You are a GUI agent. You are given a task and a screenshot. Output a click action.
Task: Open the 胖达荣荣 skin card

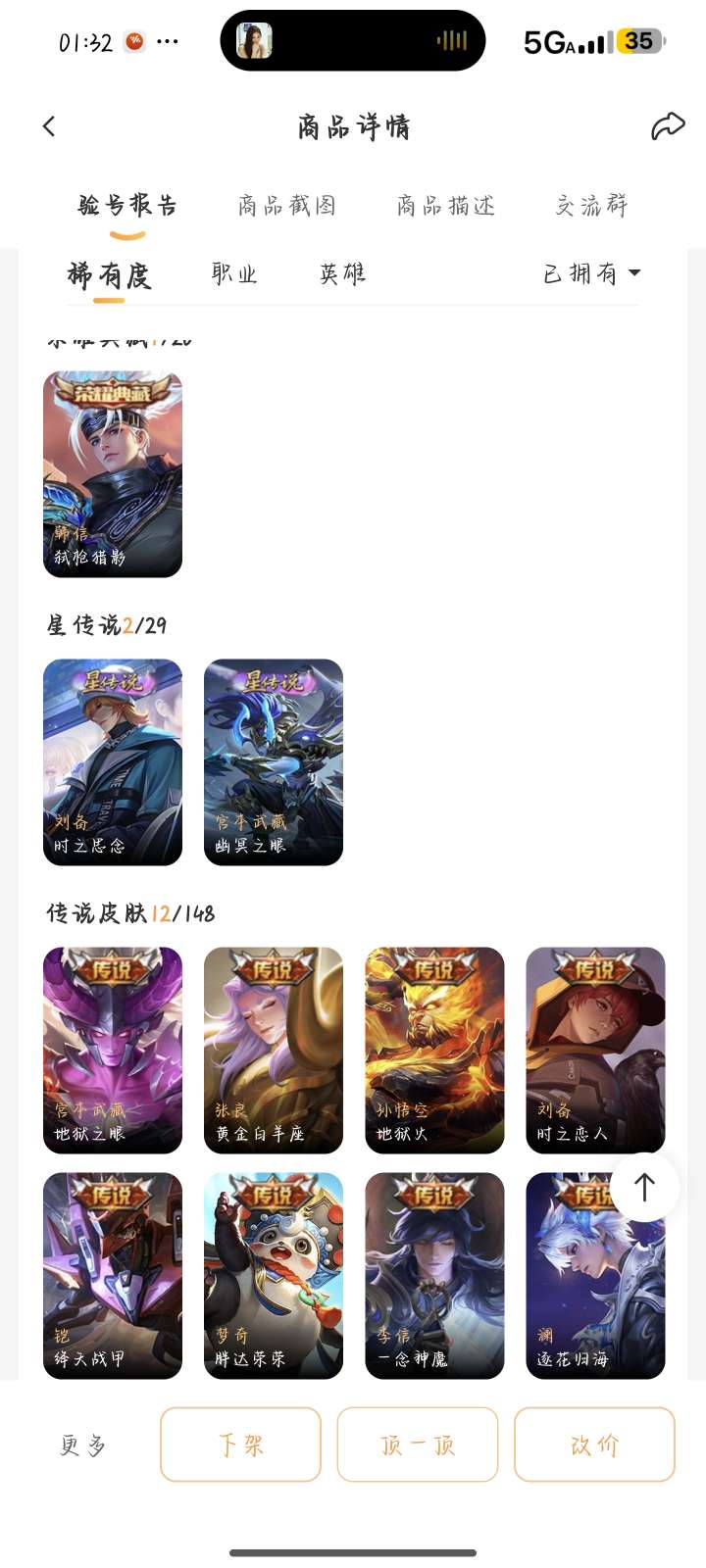274,1276
